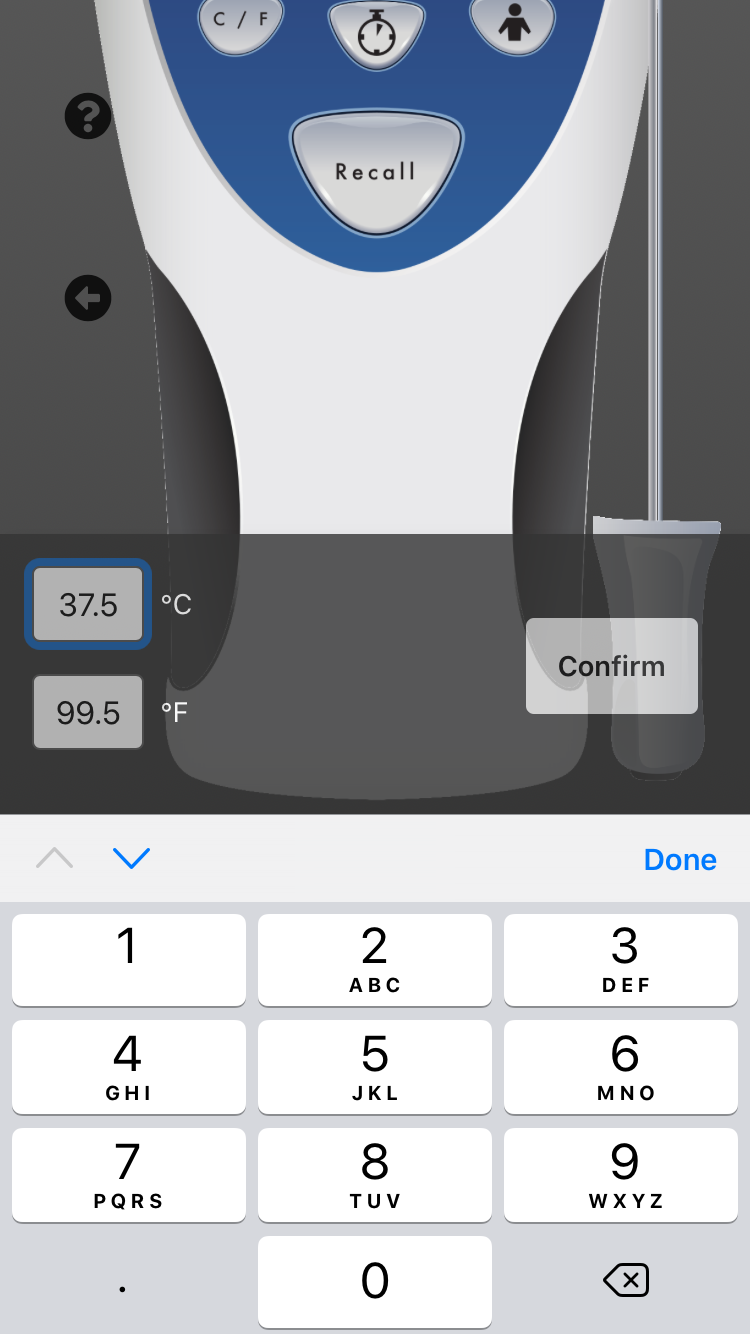Select the Celsius field showing 37.5
The width and height of the screenshot is (750, 1334).
tap(87, 604)
